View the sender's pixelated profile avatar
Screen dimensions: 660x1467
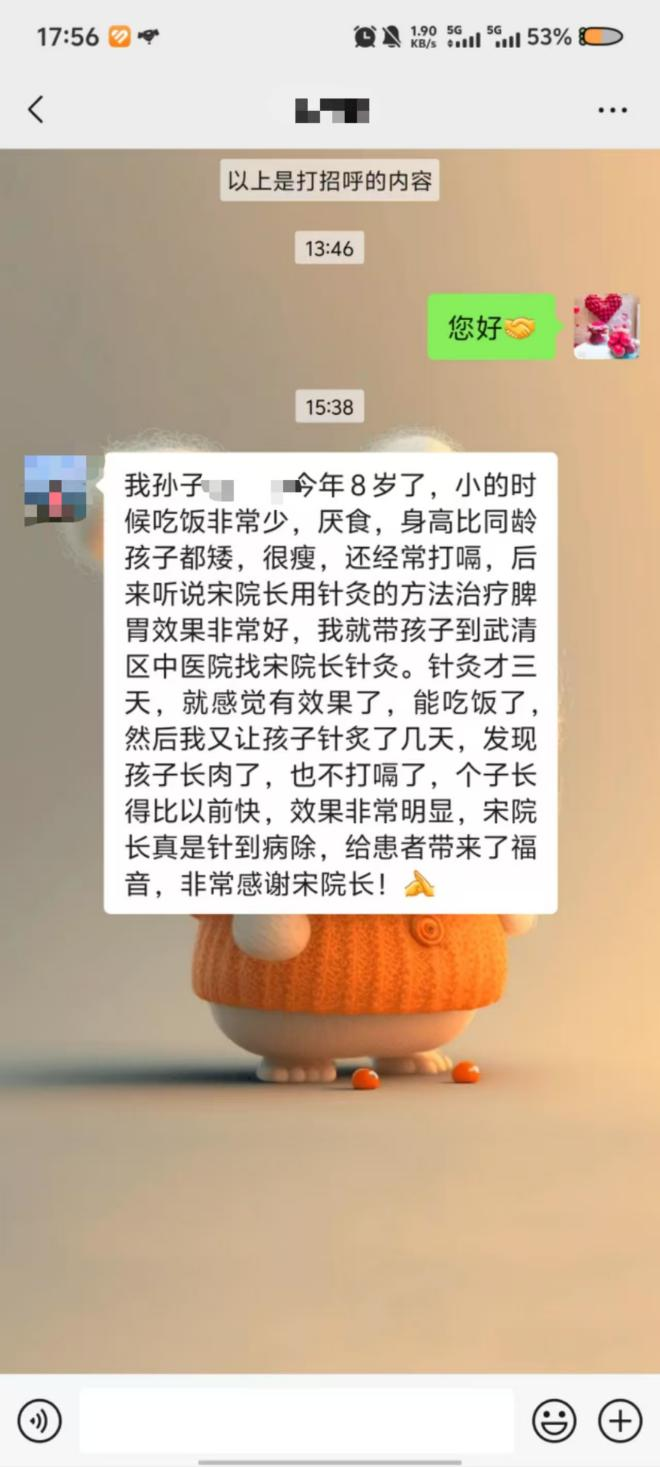tap(56, 490)
